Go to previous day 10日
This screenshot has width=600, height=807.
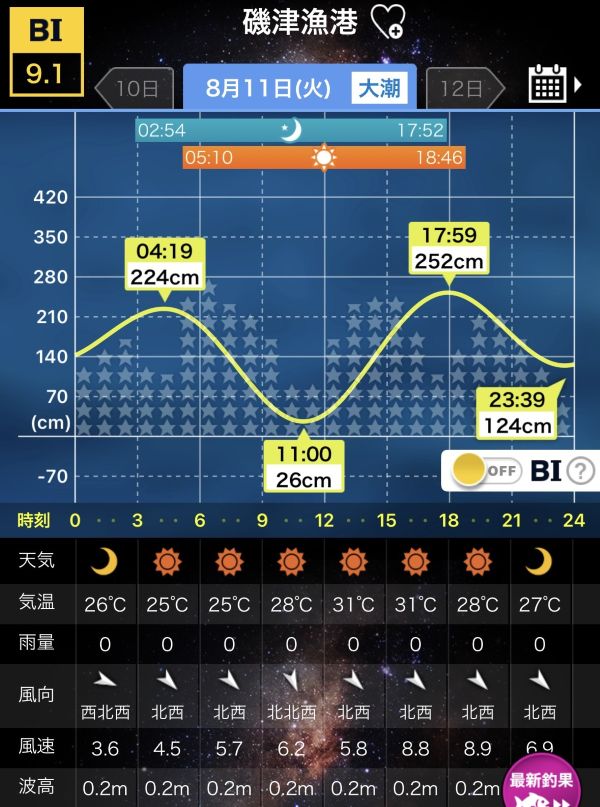(x=135, y=88)
